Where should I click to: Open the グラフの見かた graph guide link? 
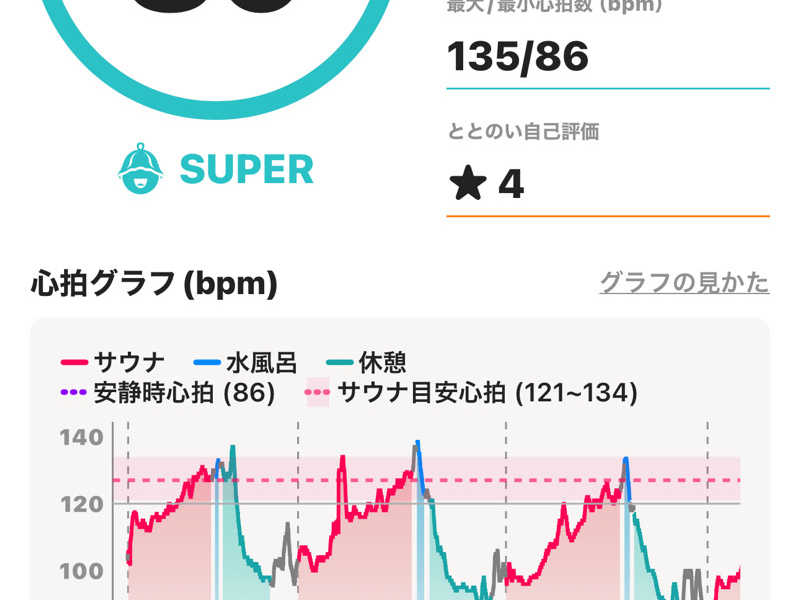click(684, 283)
